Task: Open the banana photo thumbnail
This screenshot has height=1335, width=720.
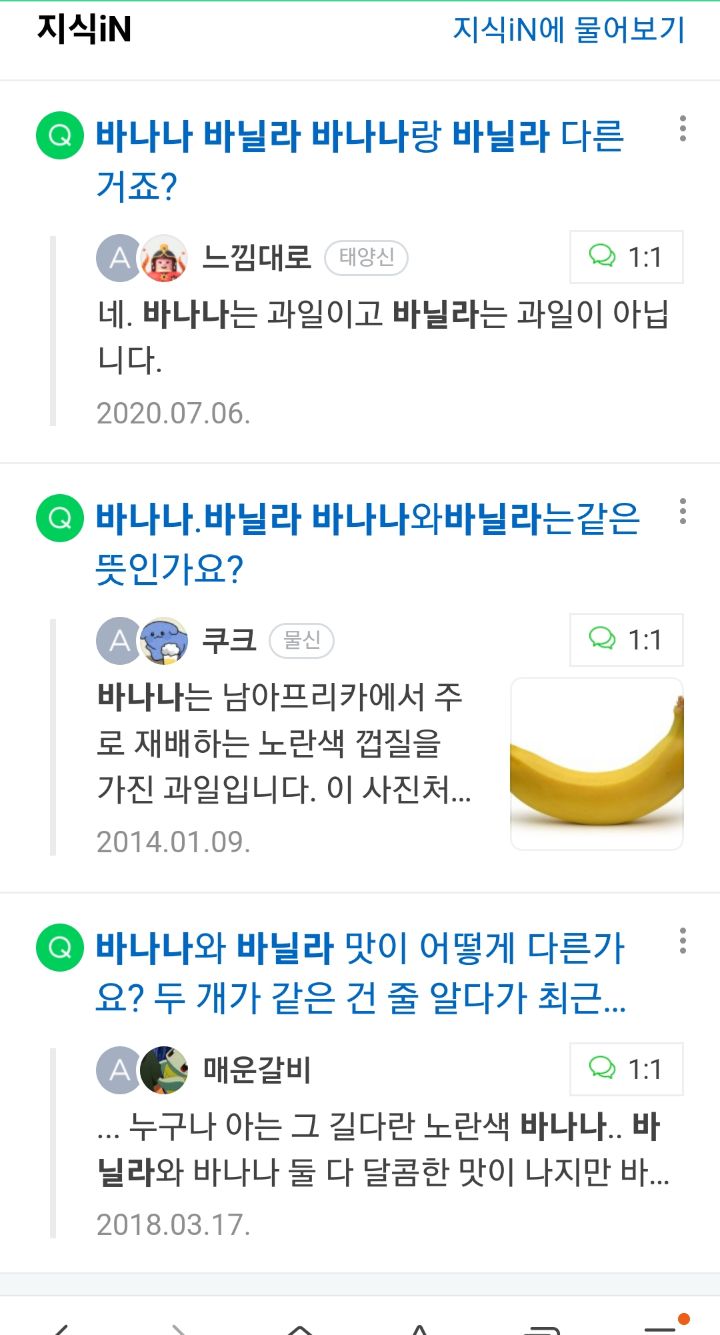Action: 597,764
